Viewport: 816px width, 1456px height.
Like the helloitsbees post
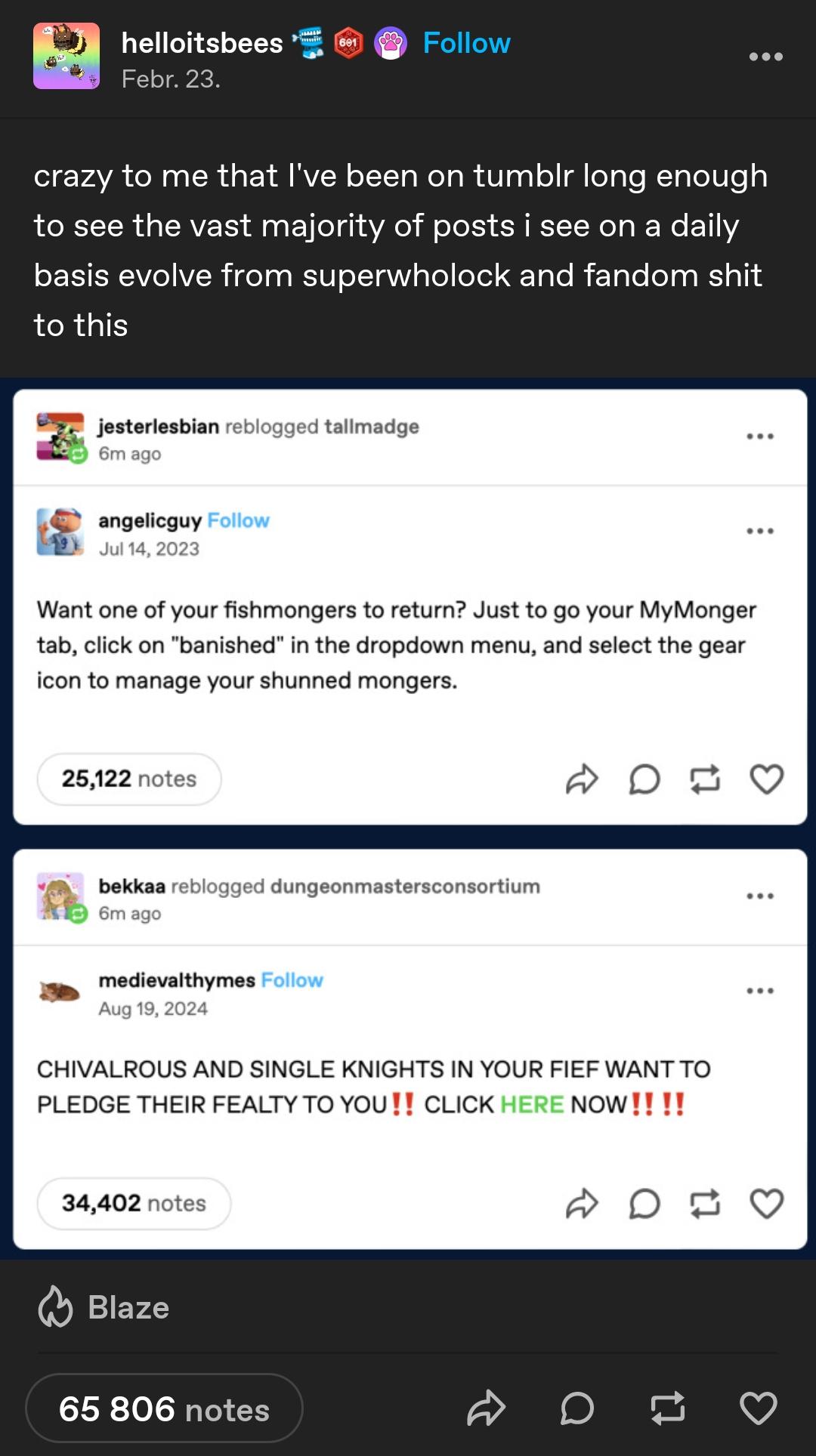click(x=758, y=1408)
